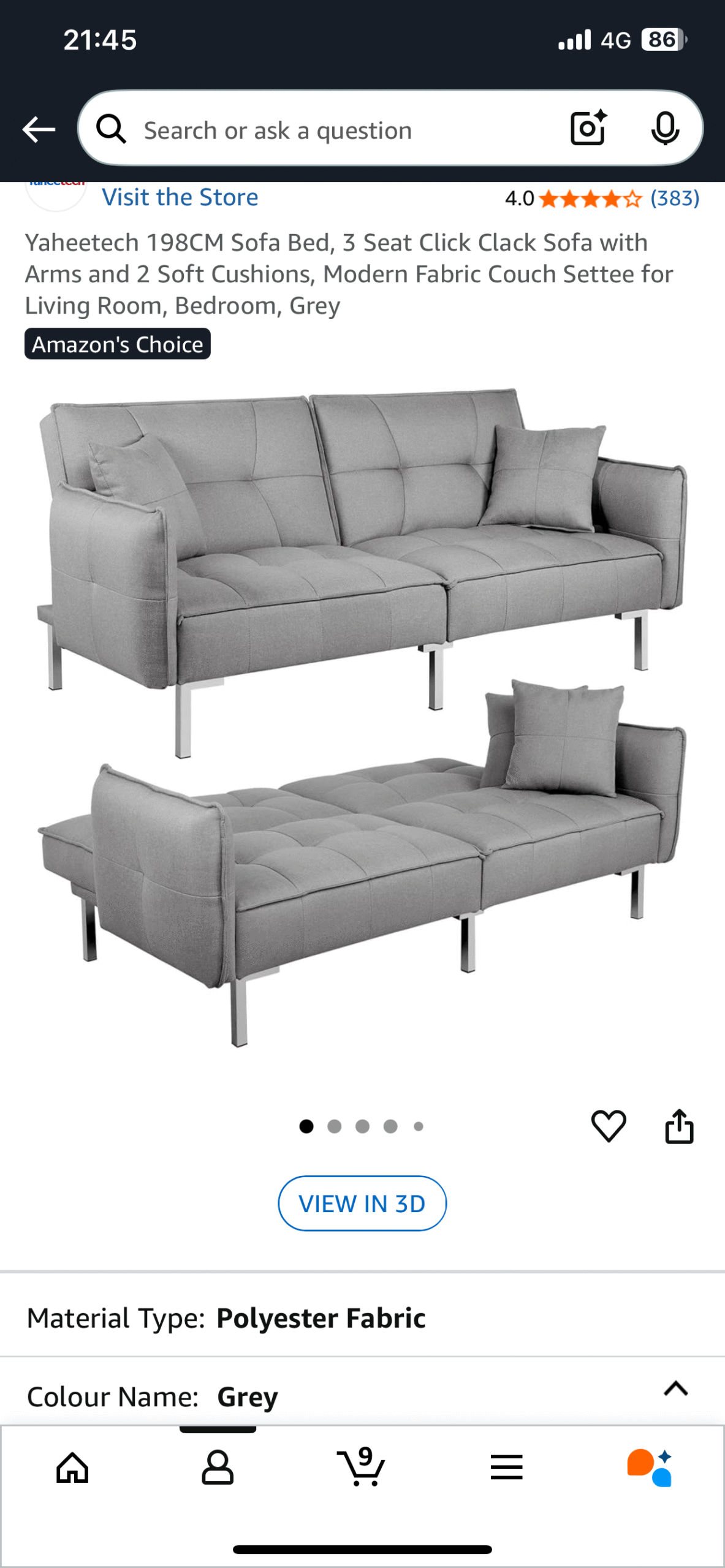Tap the VIEW IN 3D button

pyautogui.click(x=362, y=1204)
